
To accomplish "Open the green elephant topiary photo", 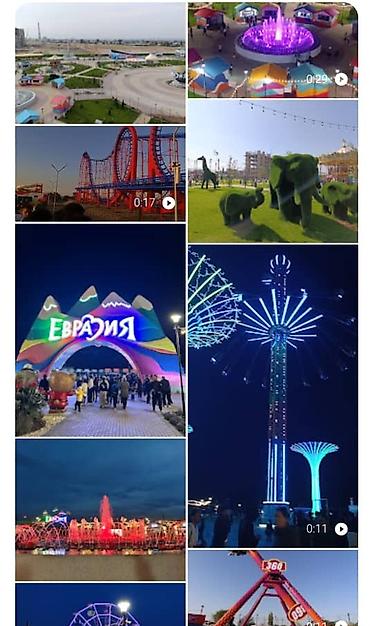I will click(x=273, y=171).
